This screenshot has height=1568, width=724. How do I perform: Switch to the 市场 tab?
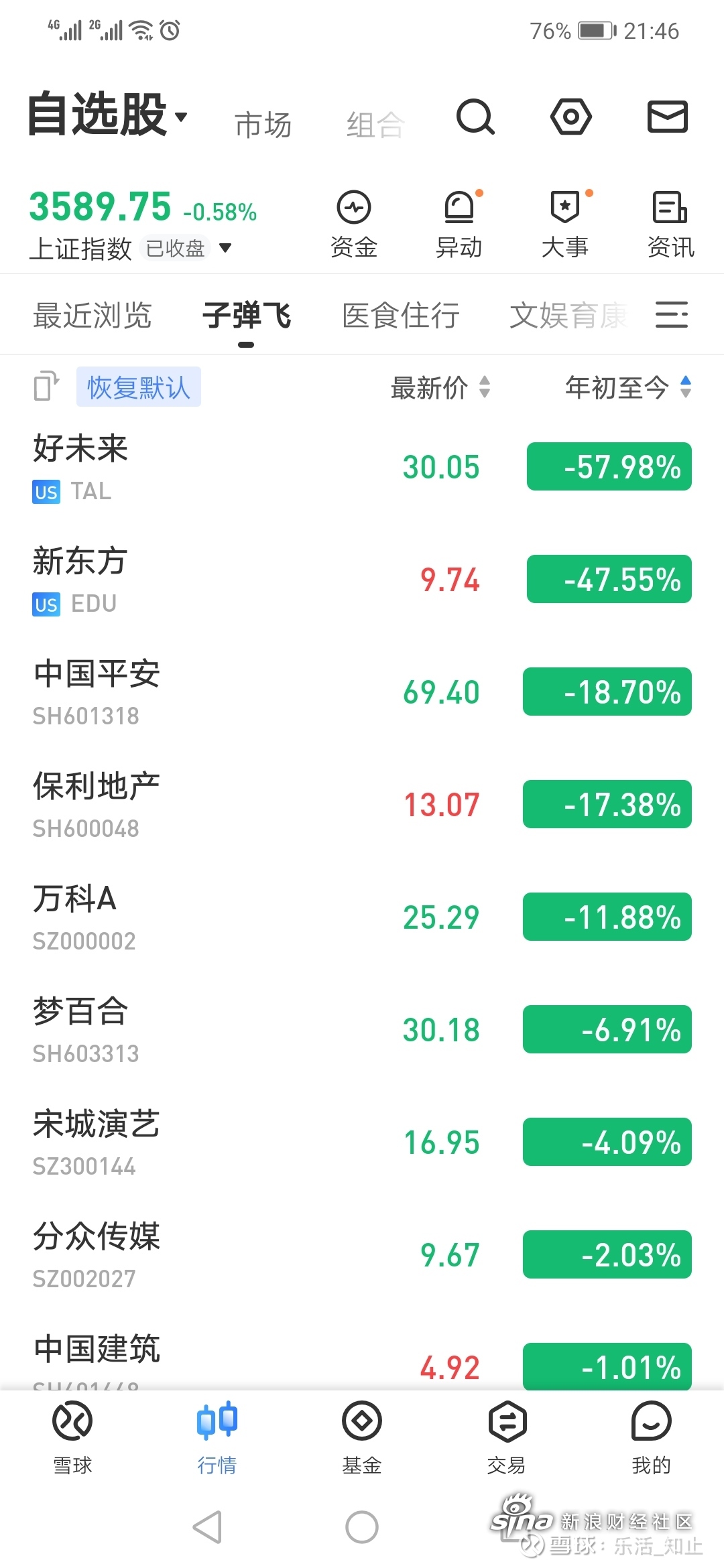pyautogui.click(x=263, y=125)
